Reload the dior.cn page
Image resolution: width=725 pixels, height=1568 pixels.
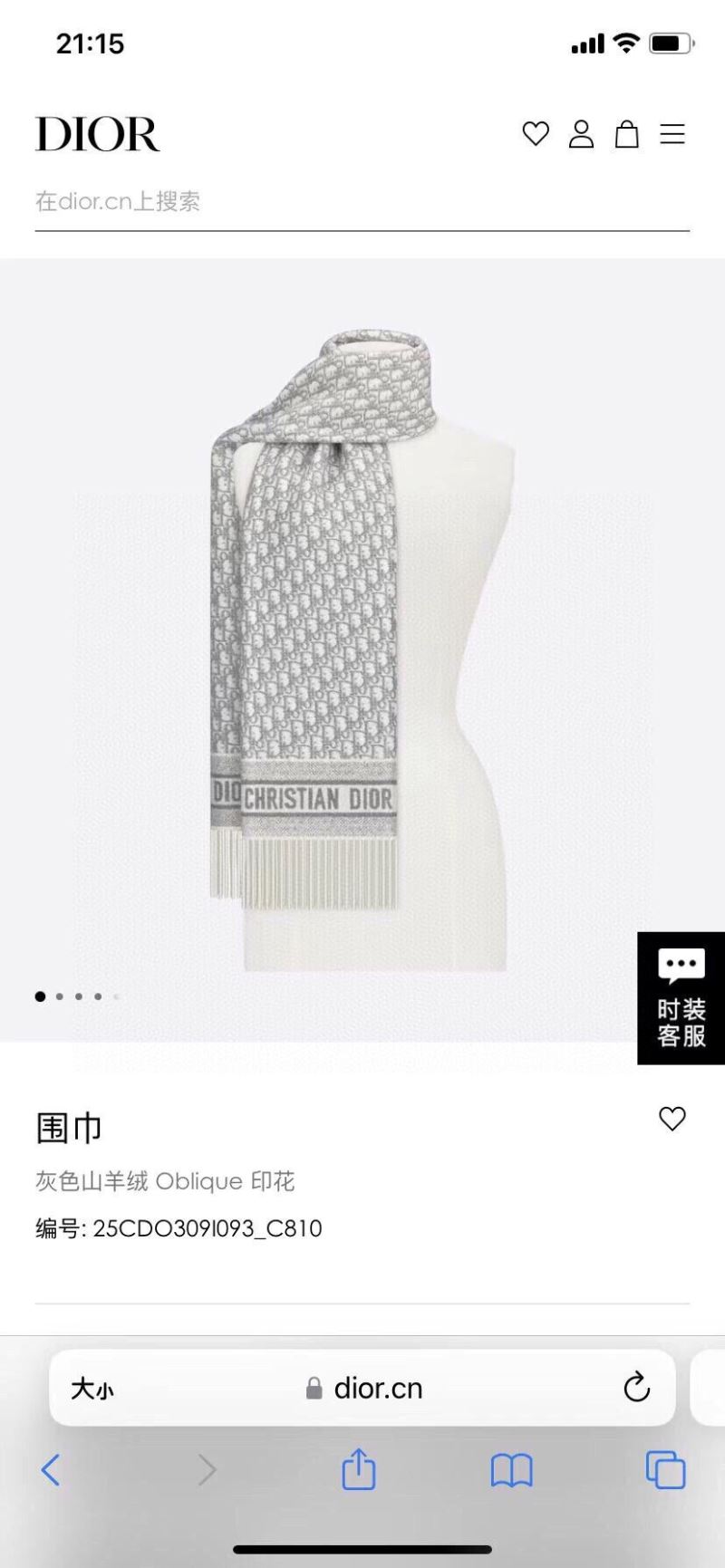pos(636,1387)
